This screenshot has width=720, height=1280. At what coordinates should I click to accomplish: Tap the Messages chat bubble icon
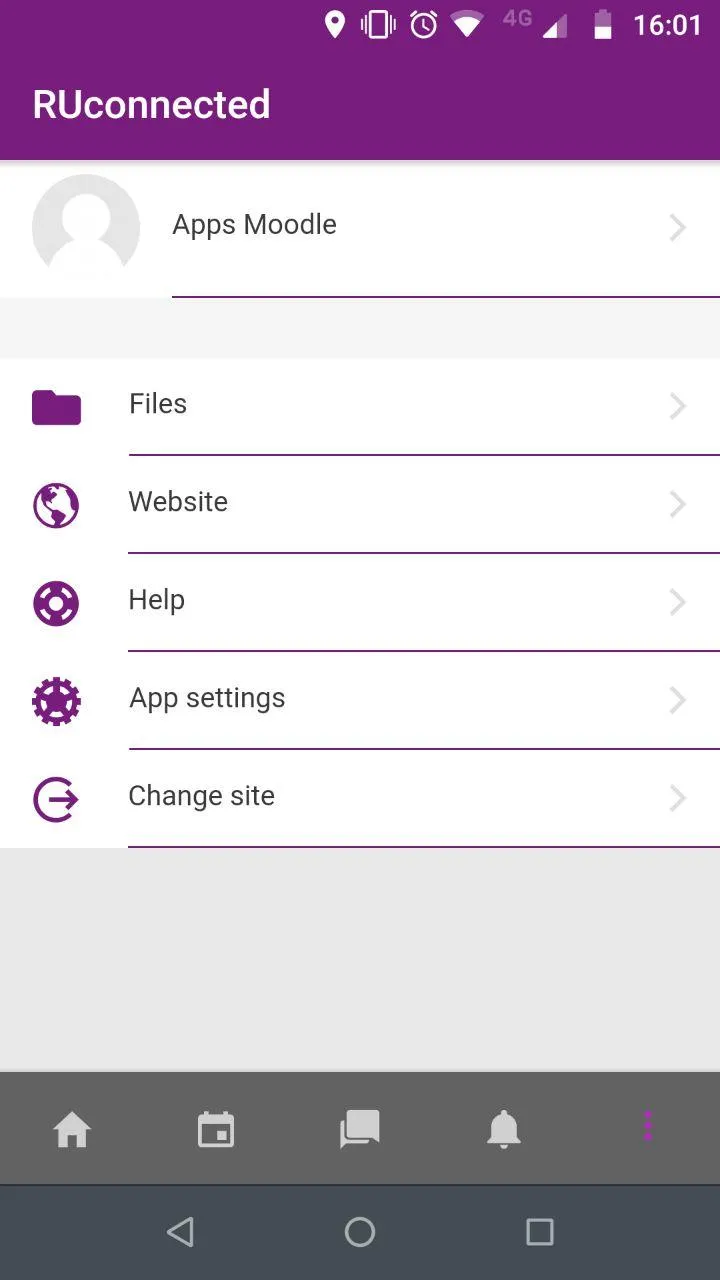click(x=360, y=1129)
